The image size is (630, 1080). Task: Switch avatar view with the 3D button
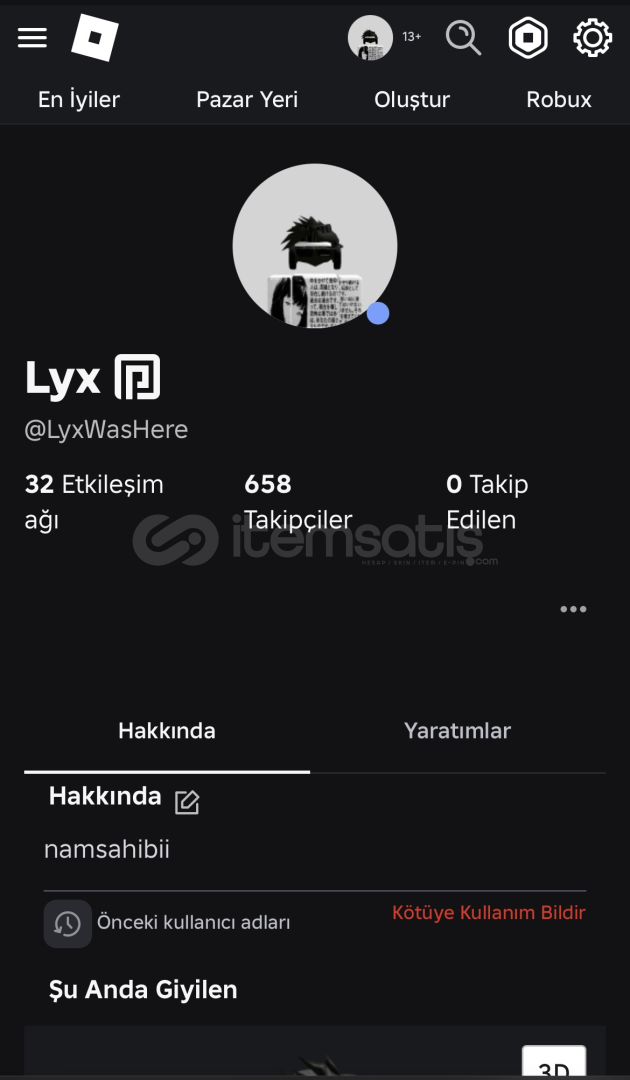553,1066
